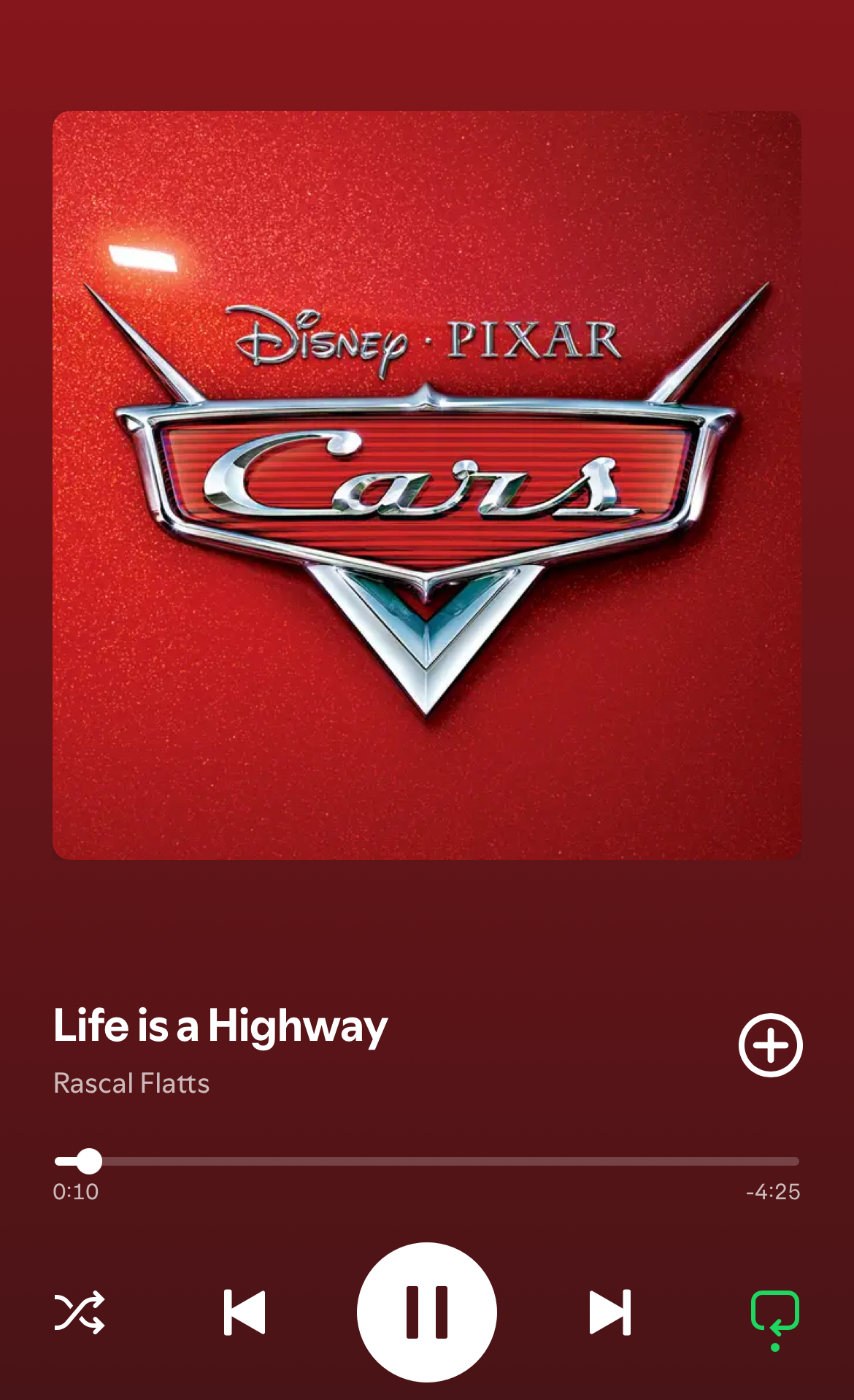The height and width of the screenshot is (1400, 854).
Task: Pause Life is a Highway
Action: point(427,1312)
